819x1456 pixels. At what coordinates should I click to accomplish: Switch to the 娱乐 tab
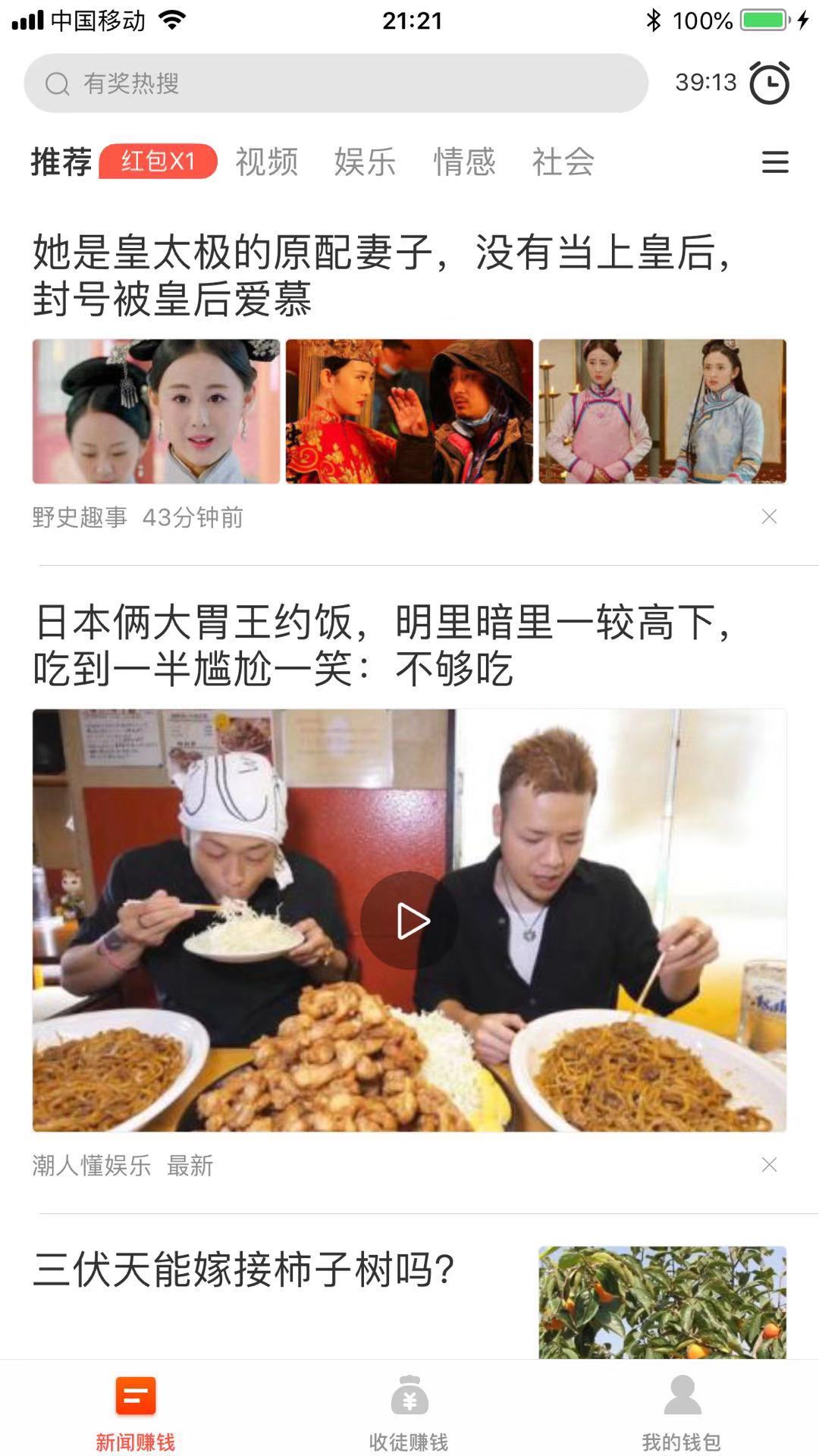[366, 161]
